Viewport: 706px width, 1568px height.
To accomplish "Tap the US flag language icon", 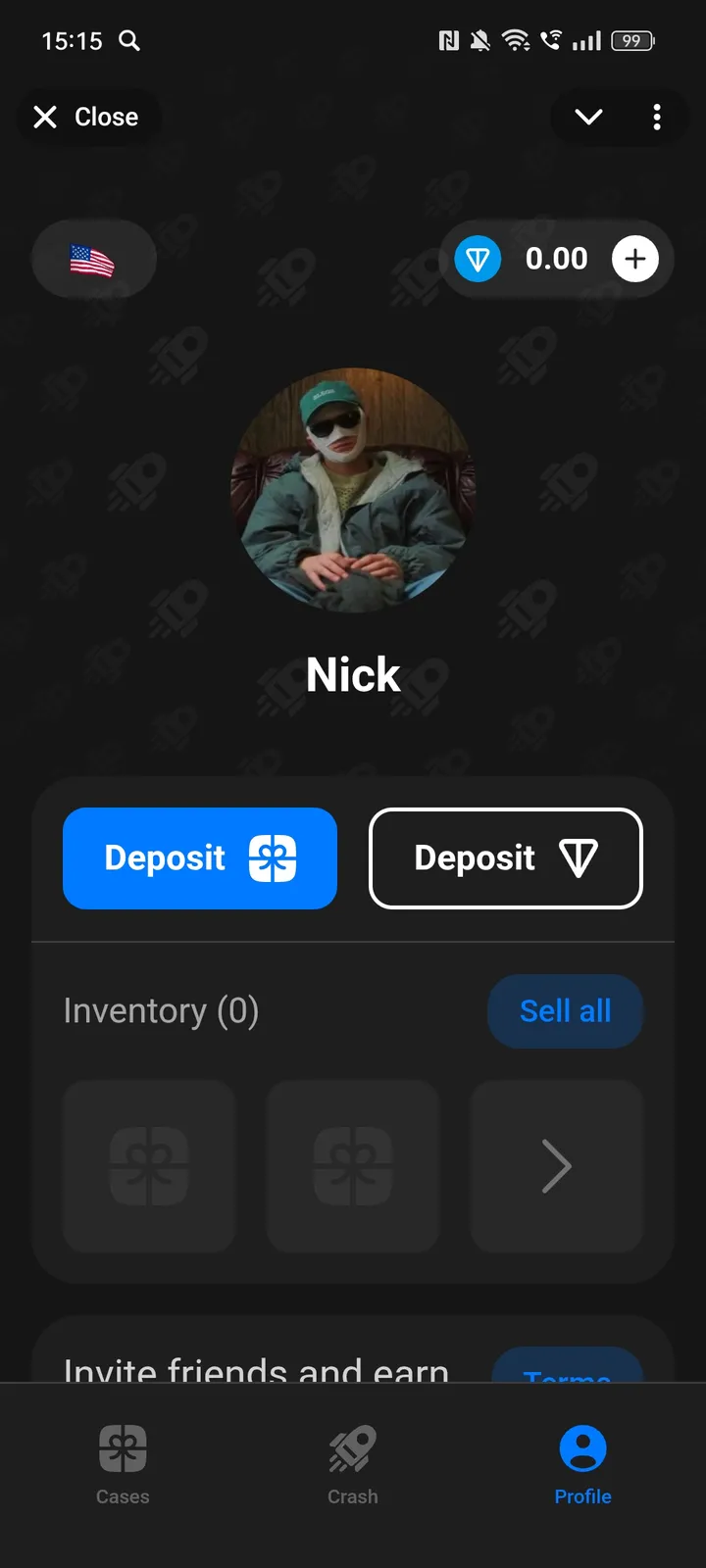I will click(93, 258).
